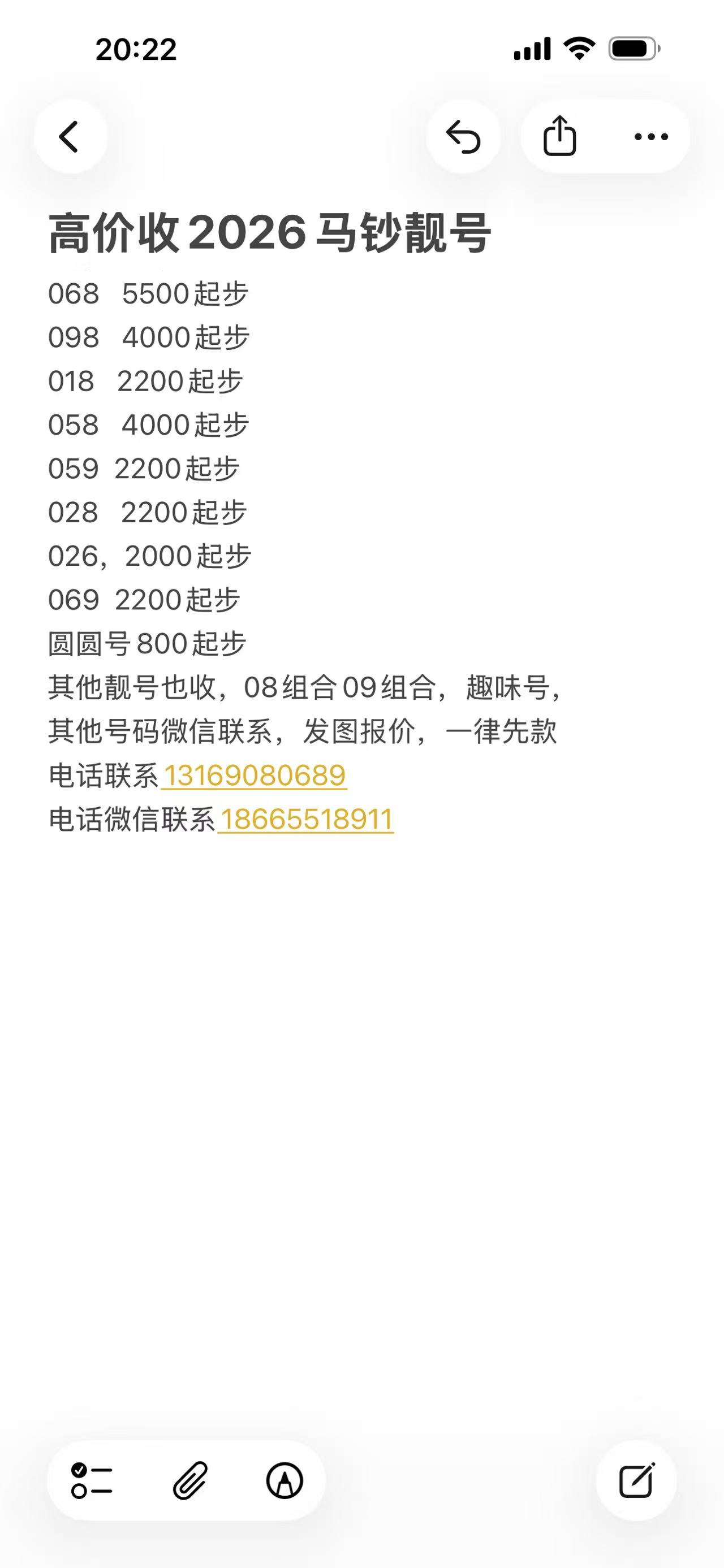Compose a new note
This screenshot has height=1568, width=724.
tap(636, 1481)
